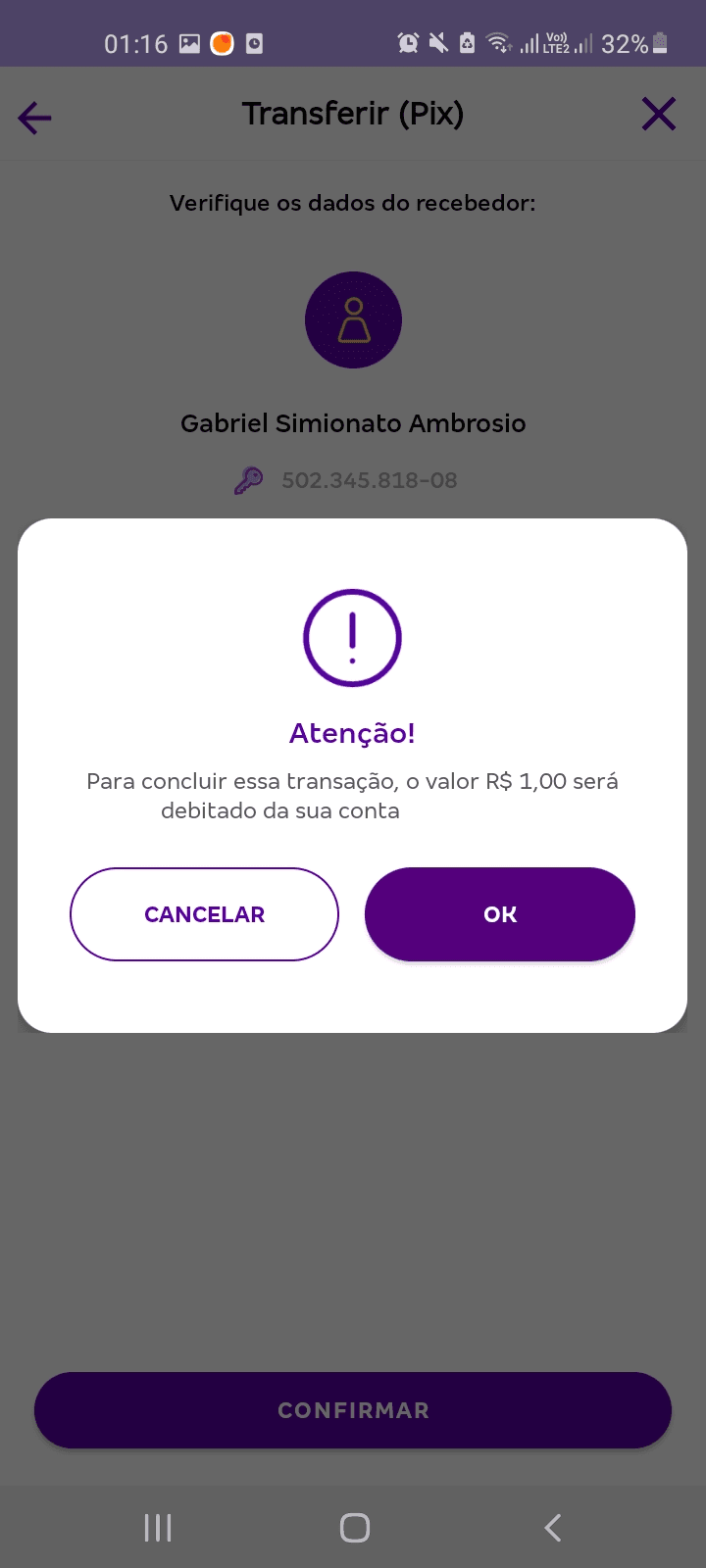The image size is (706, 1568).
Task: Tap the Confirmar button
Action: [x=353, y=1410]
